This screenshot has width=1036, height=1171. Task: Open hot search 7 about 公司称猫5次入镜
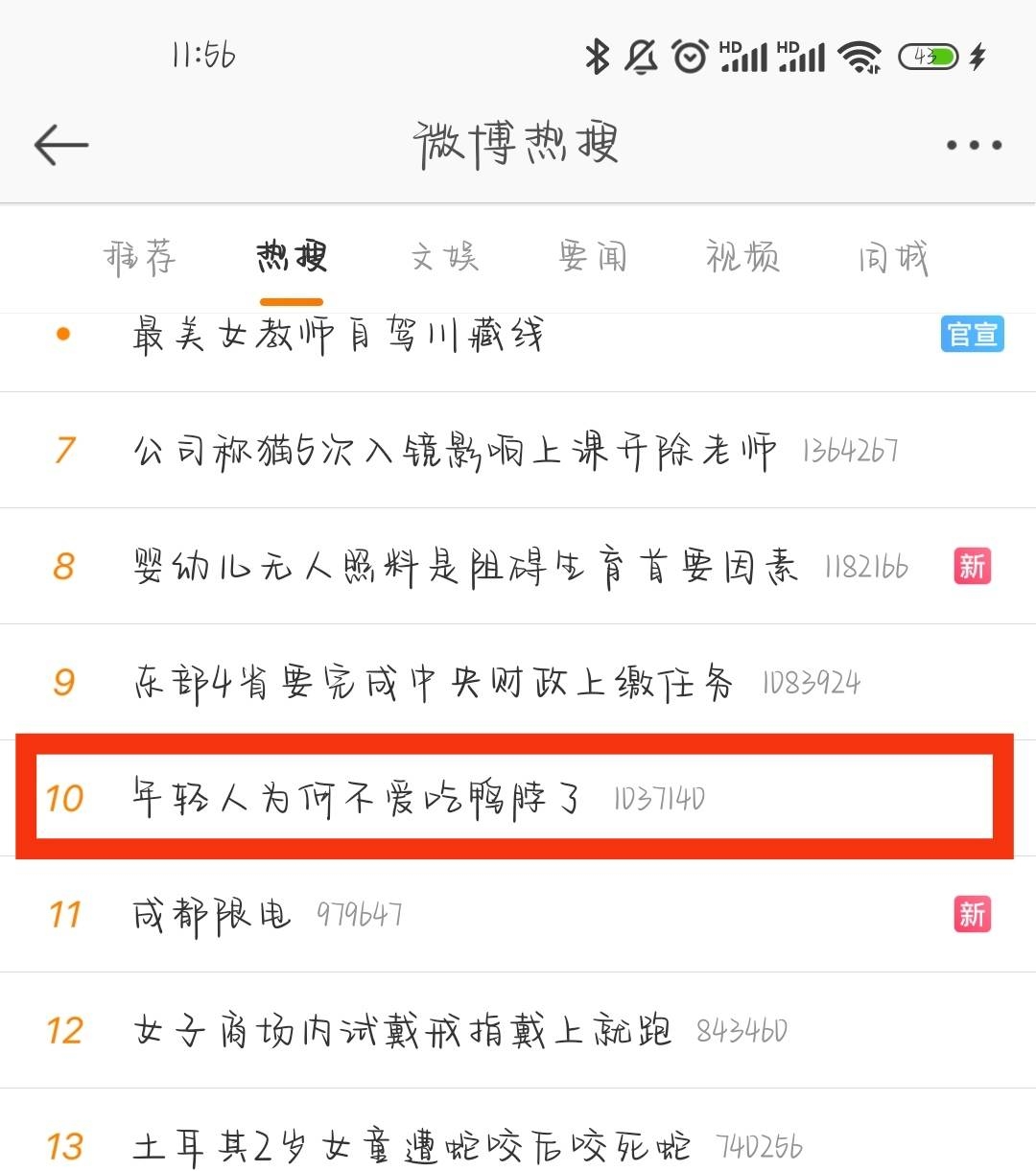coord(455,450)
